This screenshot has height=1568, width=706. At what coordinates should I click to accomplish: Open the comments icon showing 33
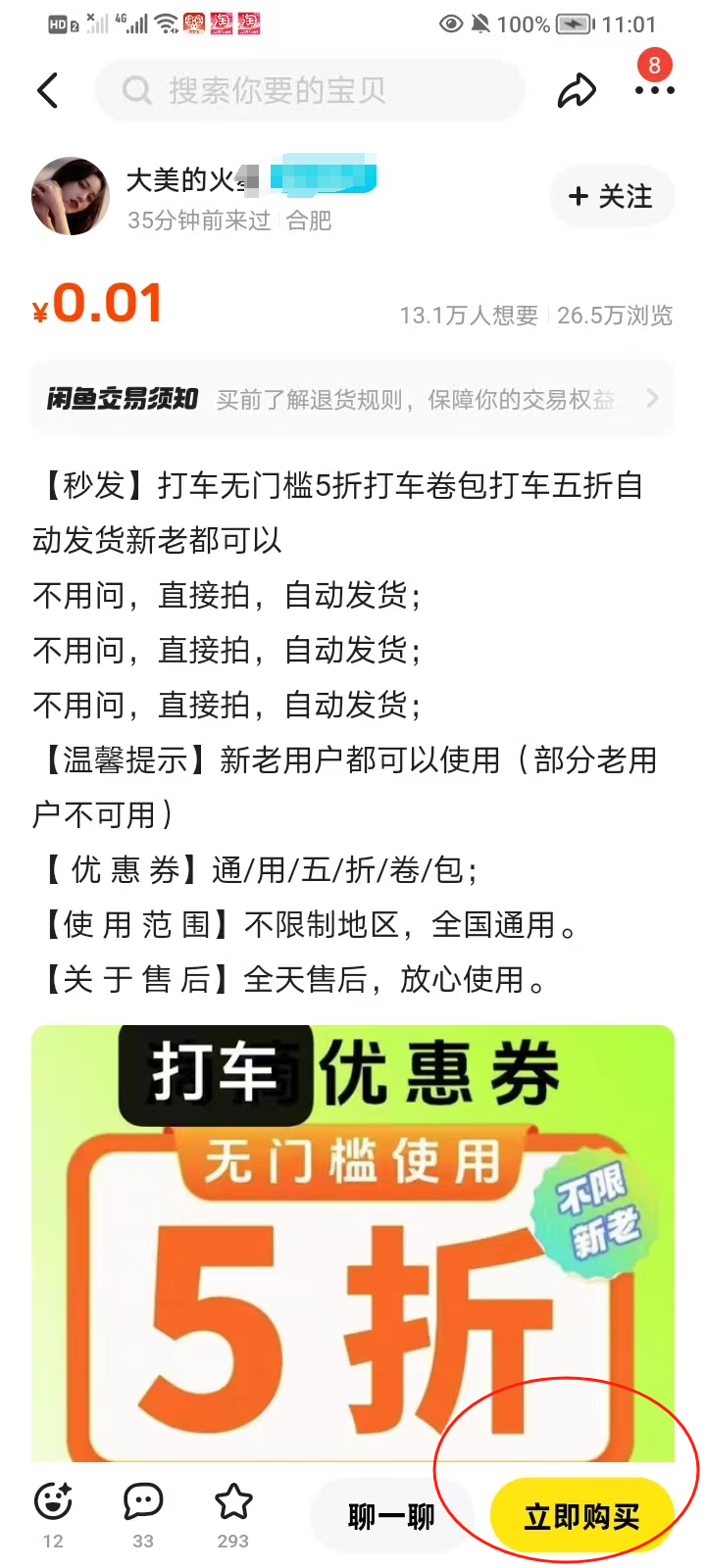(143, 1514)
